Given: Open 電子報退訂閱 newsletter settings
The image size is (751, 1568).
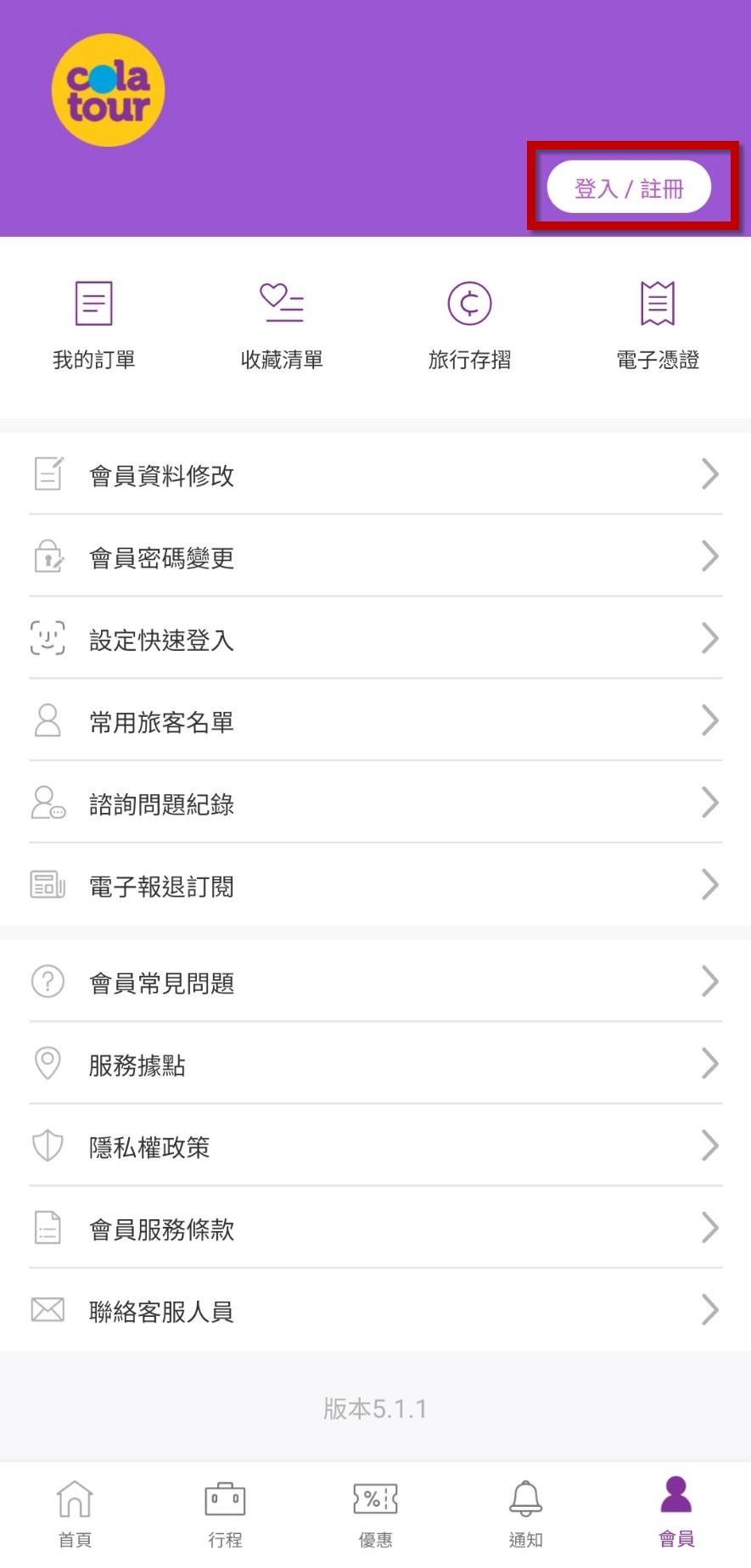Looking at the screenshot, I should [375, 885].
